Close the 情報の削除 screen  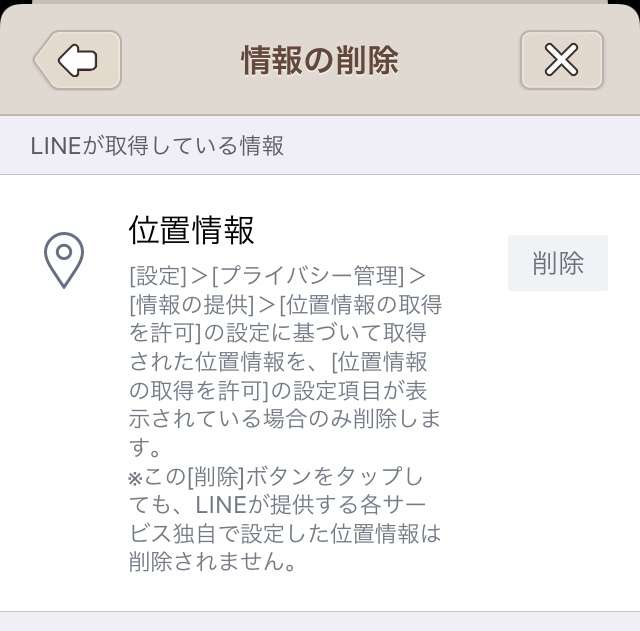point(561,60)
